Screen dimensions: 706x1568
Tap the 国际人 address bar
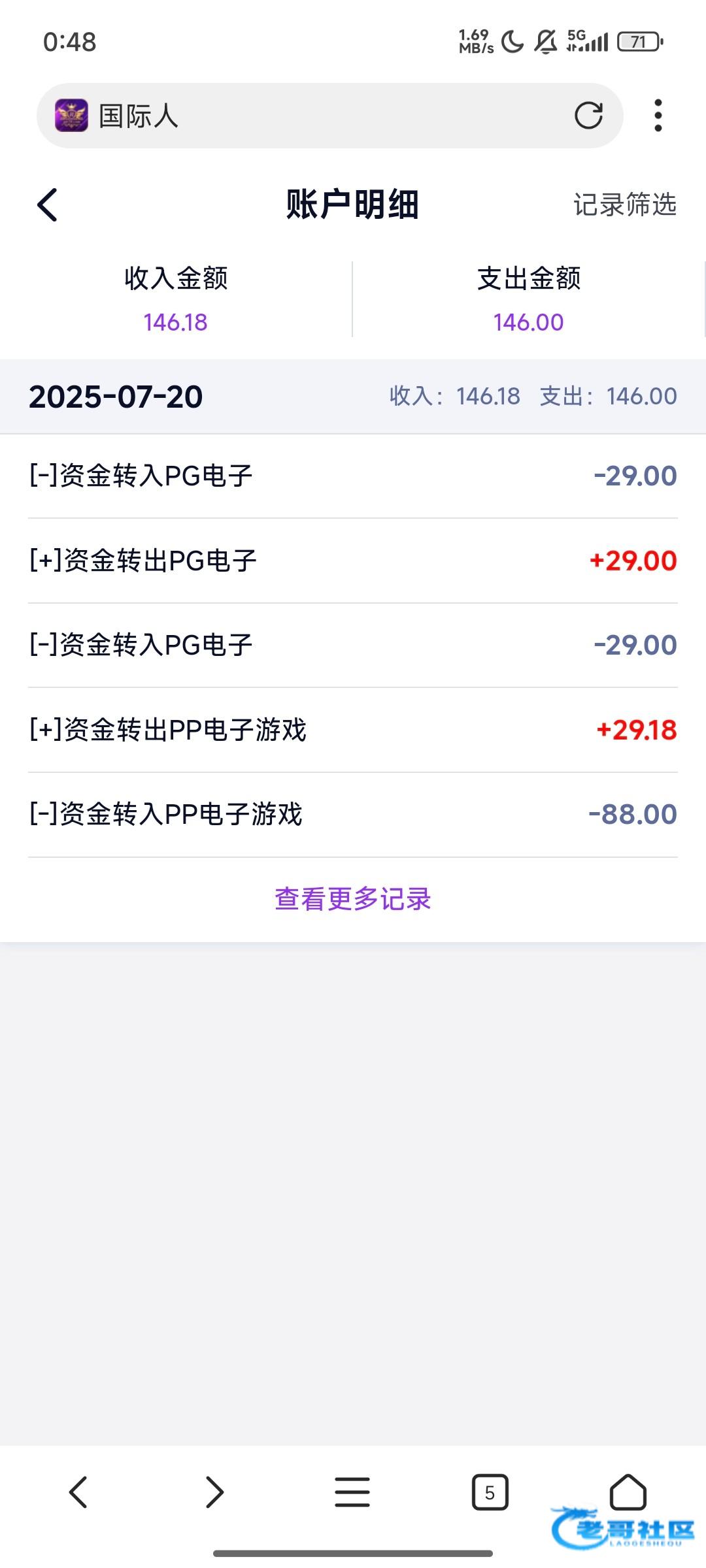[329, 116]
